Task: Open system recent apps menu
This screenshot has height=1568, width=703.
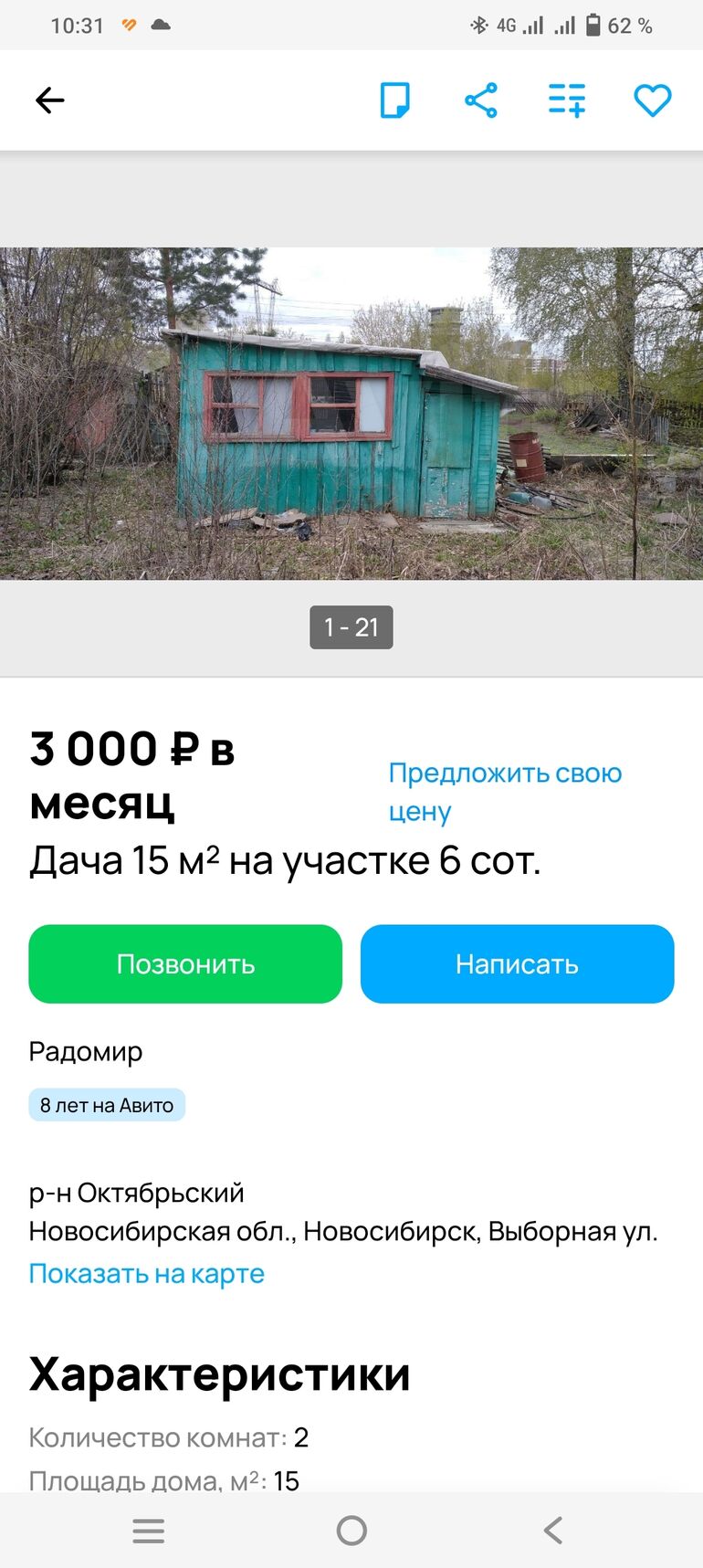Action: (x=149, y=1531)
